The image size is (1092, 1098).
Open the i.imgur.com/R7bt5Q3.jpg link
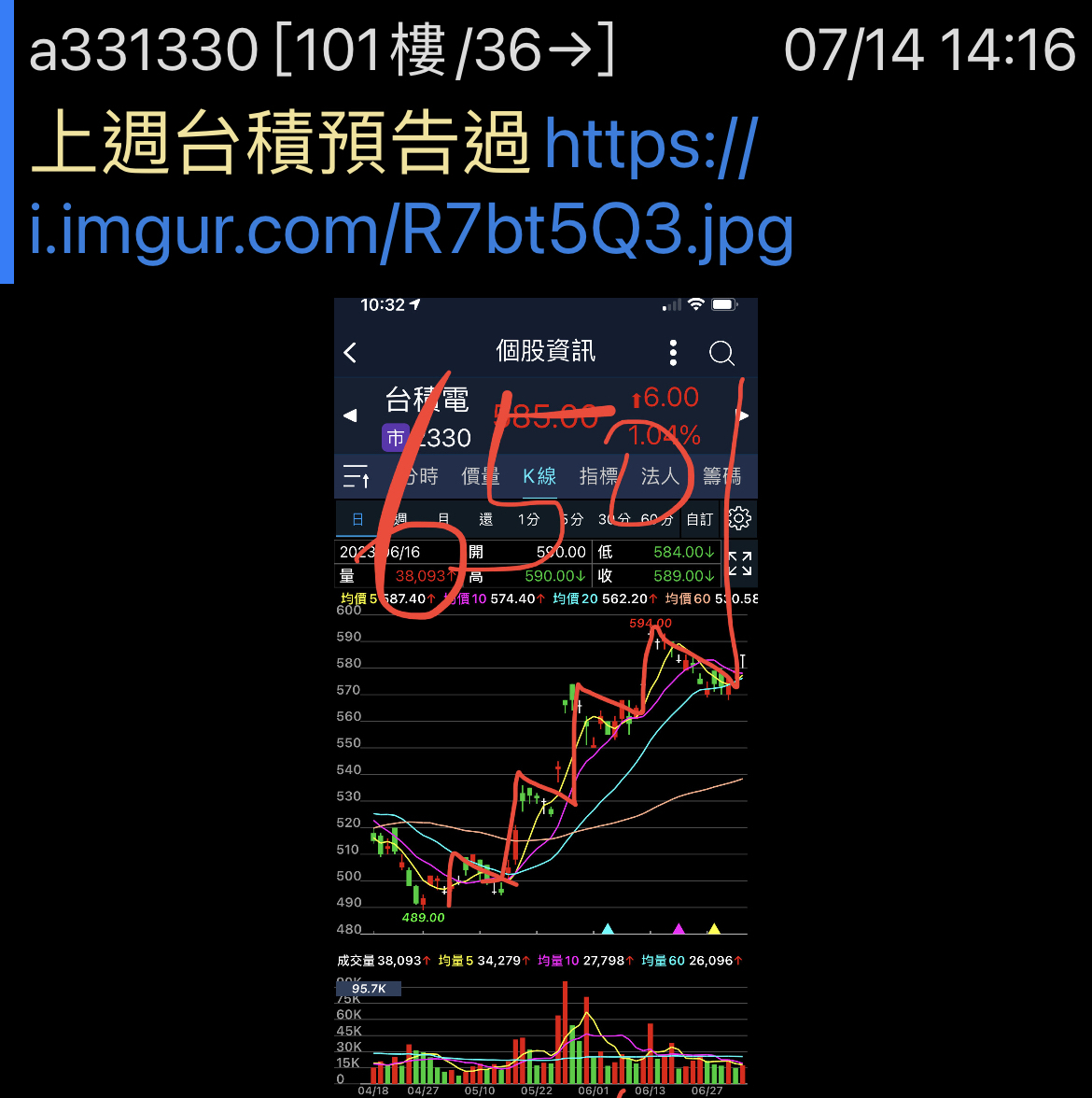tap(411, 230)
